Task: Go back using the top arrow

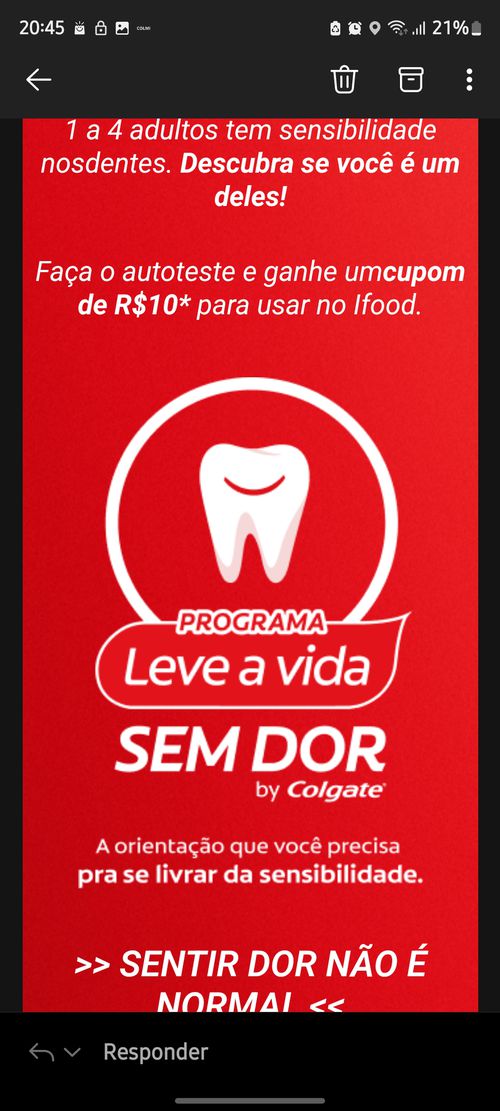Action: (39, 80)
